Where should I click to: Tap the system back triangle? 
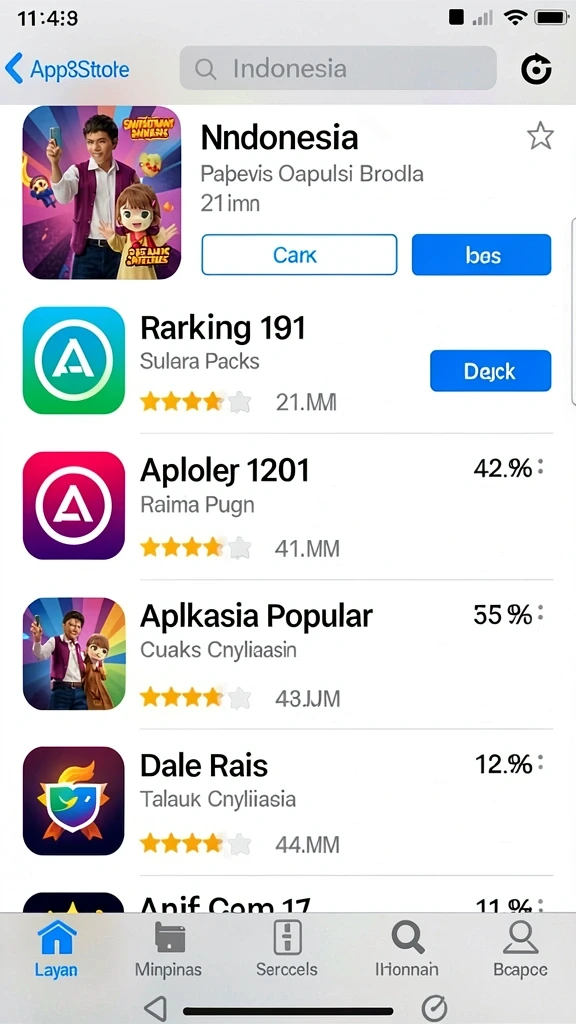(x=155, y=1008)
